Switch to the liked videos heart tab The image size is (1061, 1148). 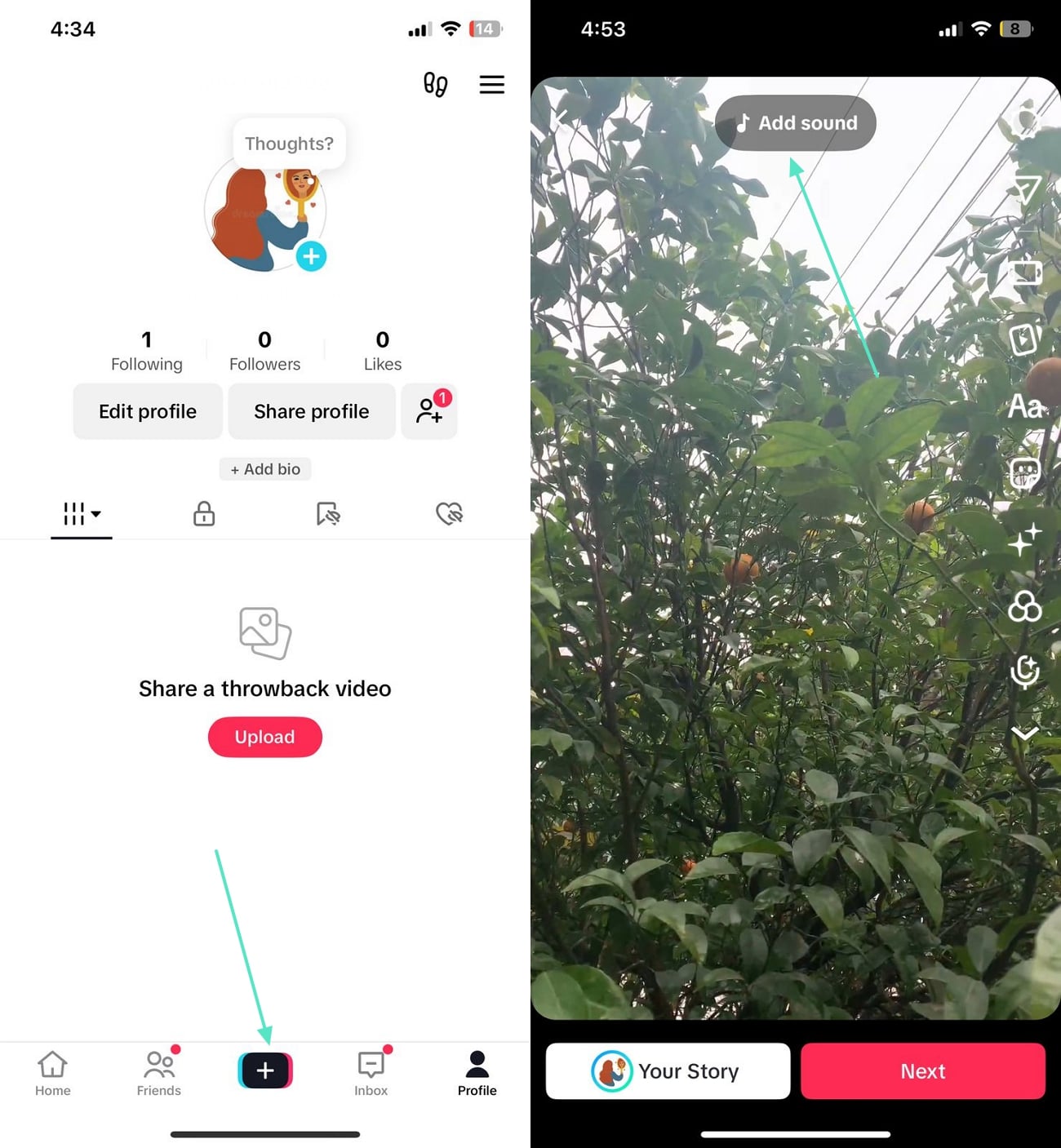coord(449,514)
